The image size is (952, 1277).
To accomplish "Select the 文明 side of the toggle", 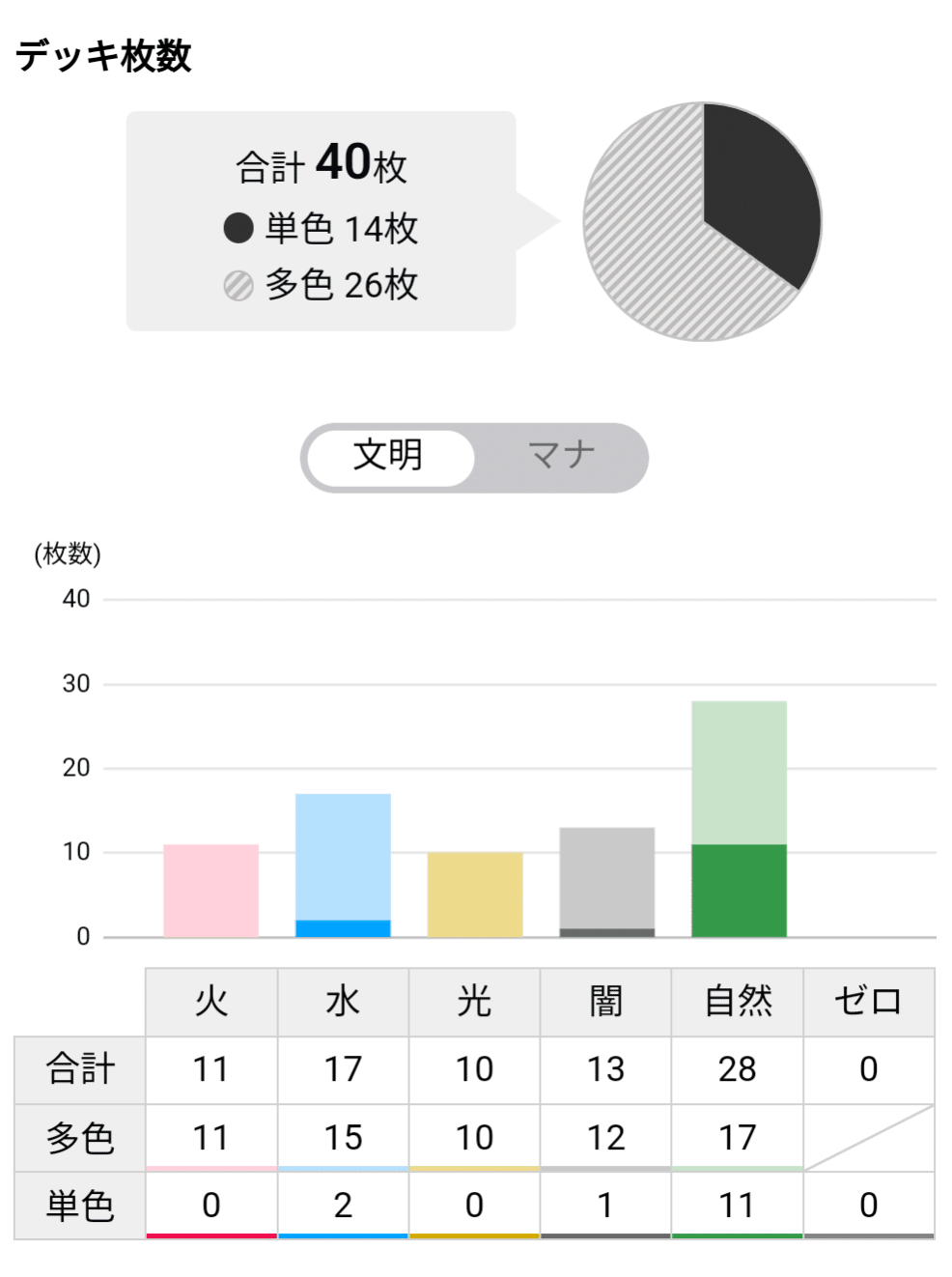I will 389,457.
